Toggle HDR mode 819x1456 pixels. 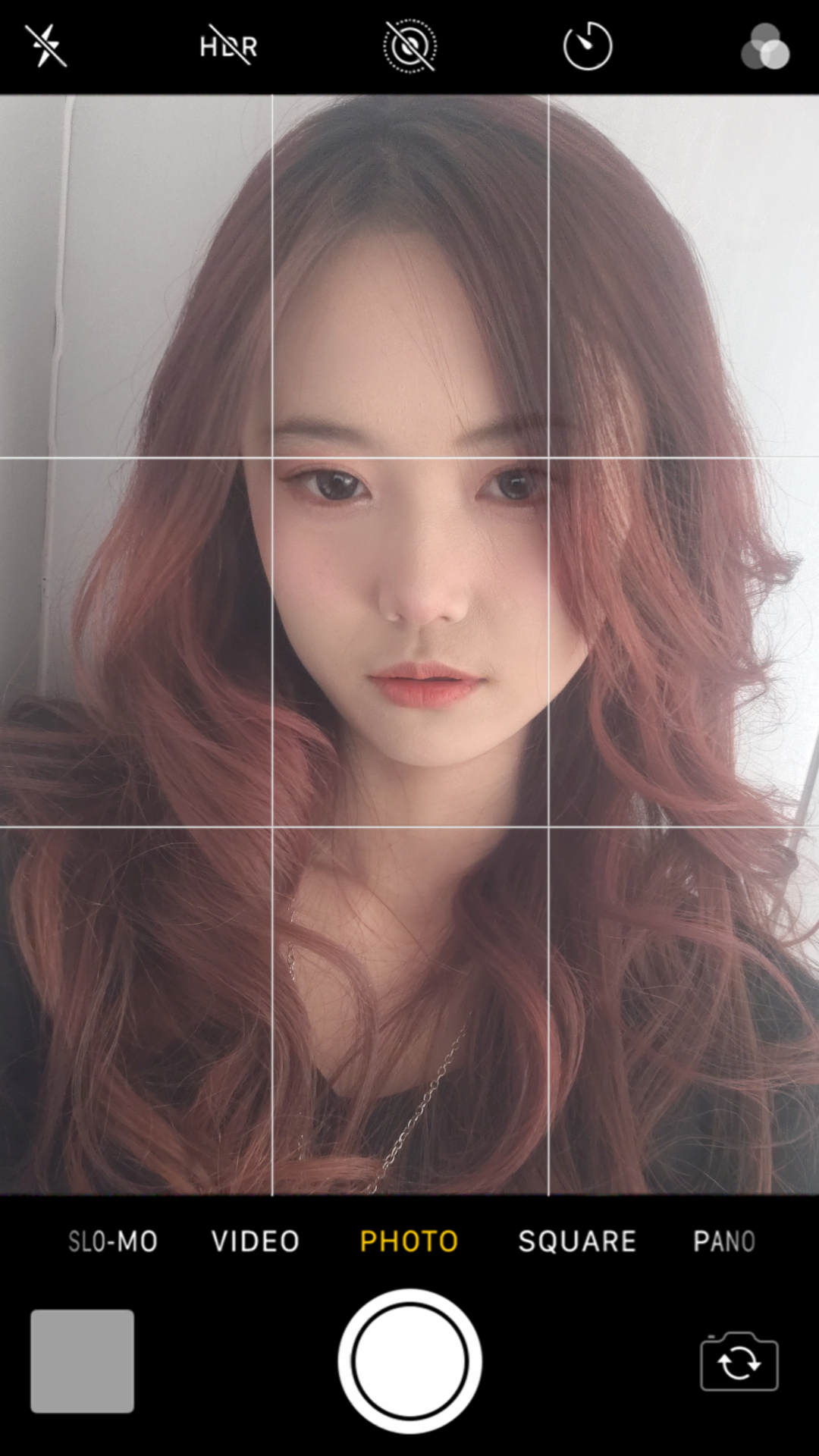coord(228,46)
